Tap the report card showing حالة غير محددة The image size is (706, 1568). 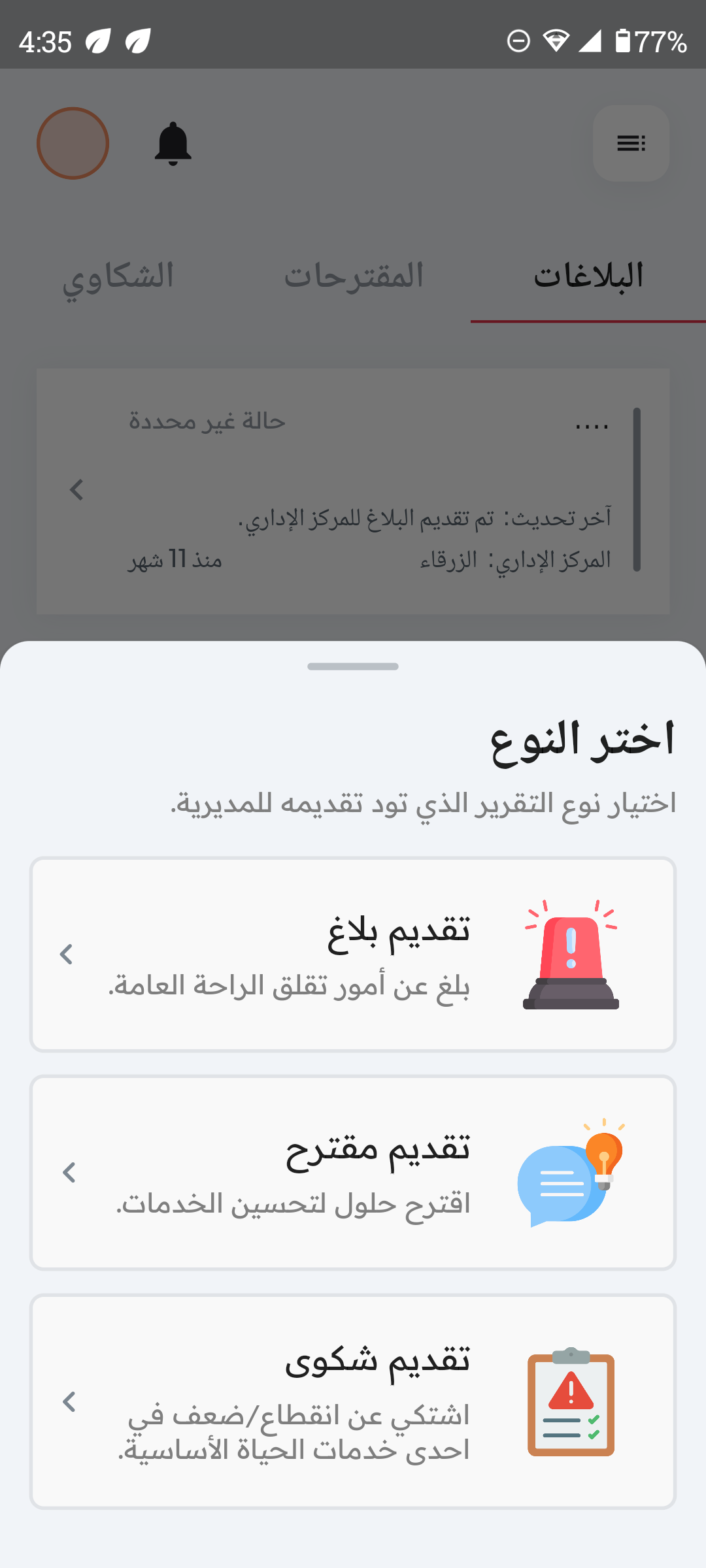click(353, 490)
